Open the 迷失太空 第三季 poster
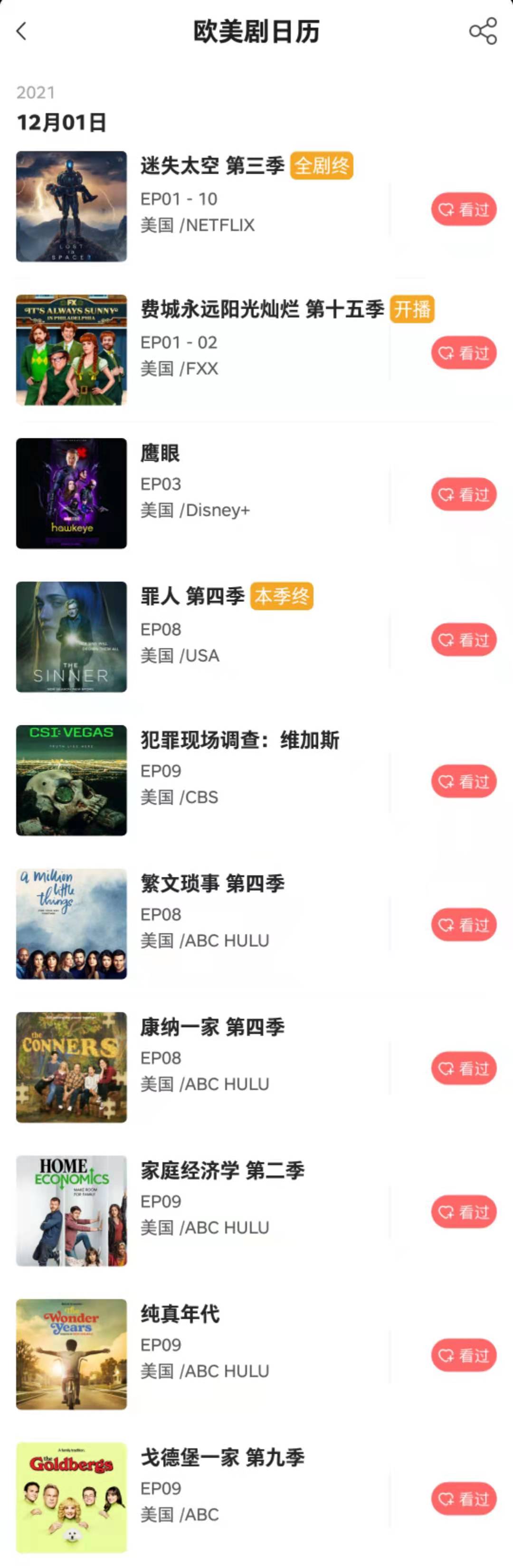Screen dimensions: 513x1568 tap(71, 206)
